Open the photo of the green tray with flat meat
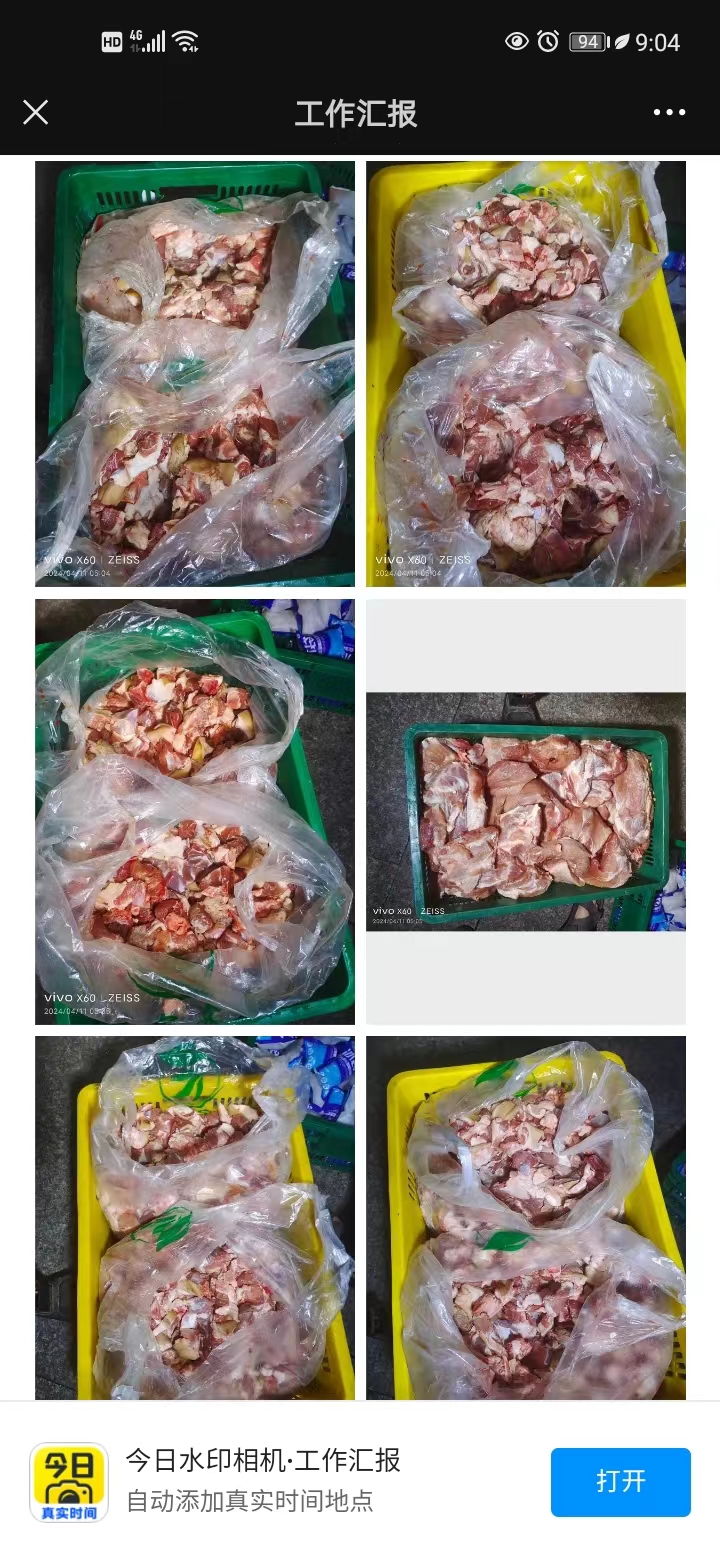720x1560 pixels. click(x=525, y=811)
